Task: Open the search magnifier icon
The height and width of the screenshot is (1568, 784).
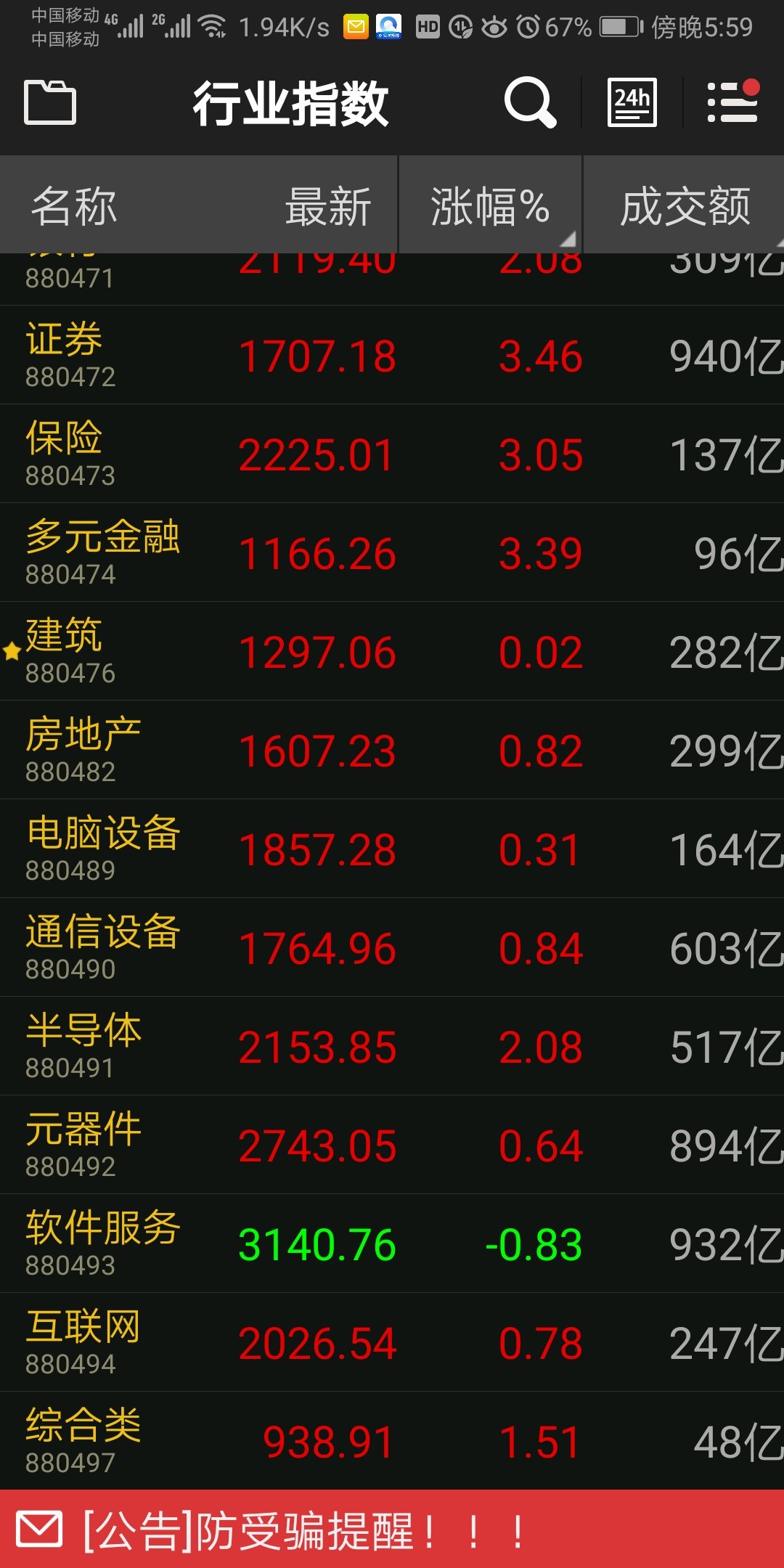Action: [530, 102]
